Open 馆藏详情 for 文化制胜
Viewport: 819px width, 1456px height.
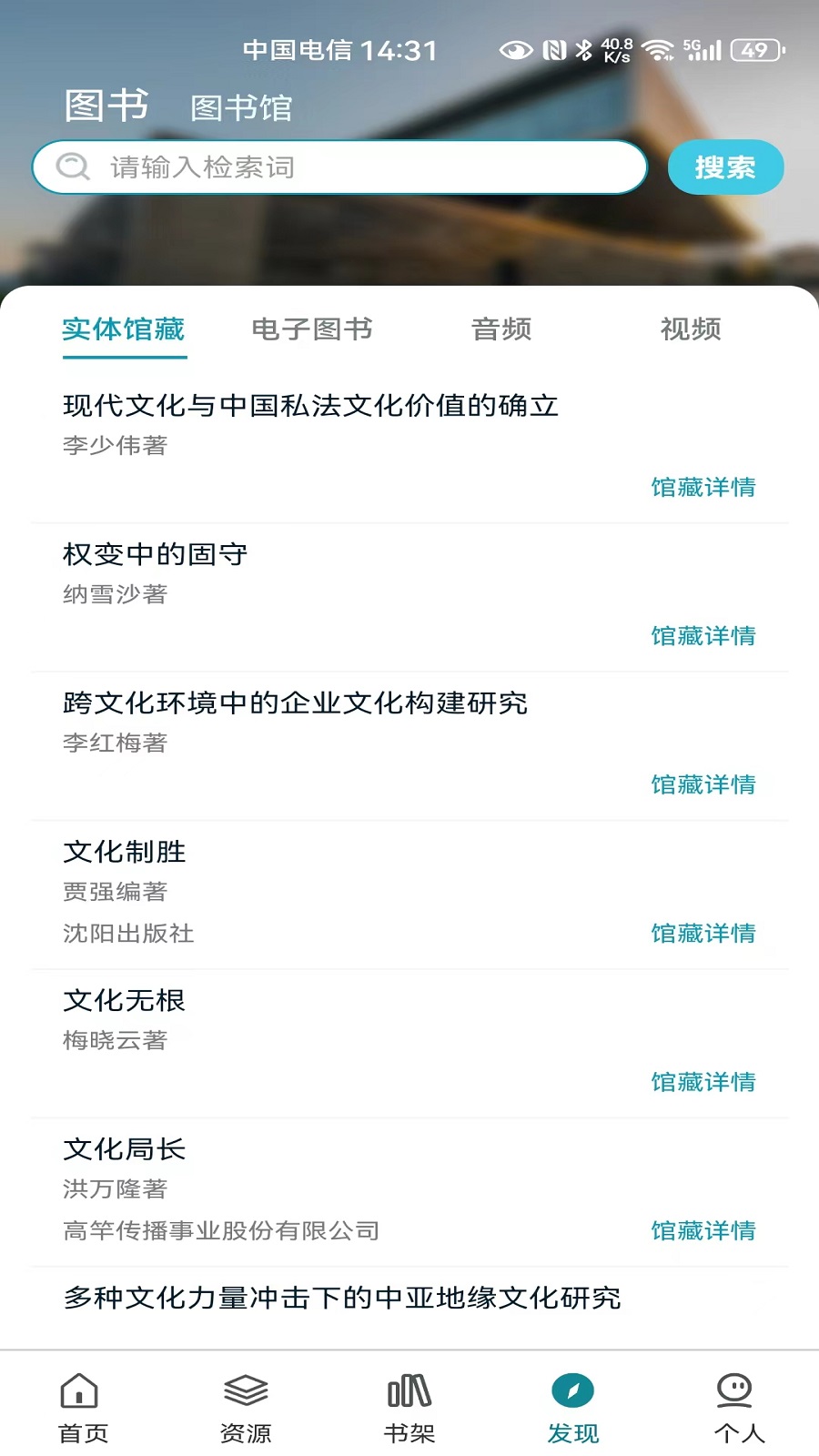point(703,934)
